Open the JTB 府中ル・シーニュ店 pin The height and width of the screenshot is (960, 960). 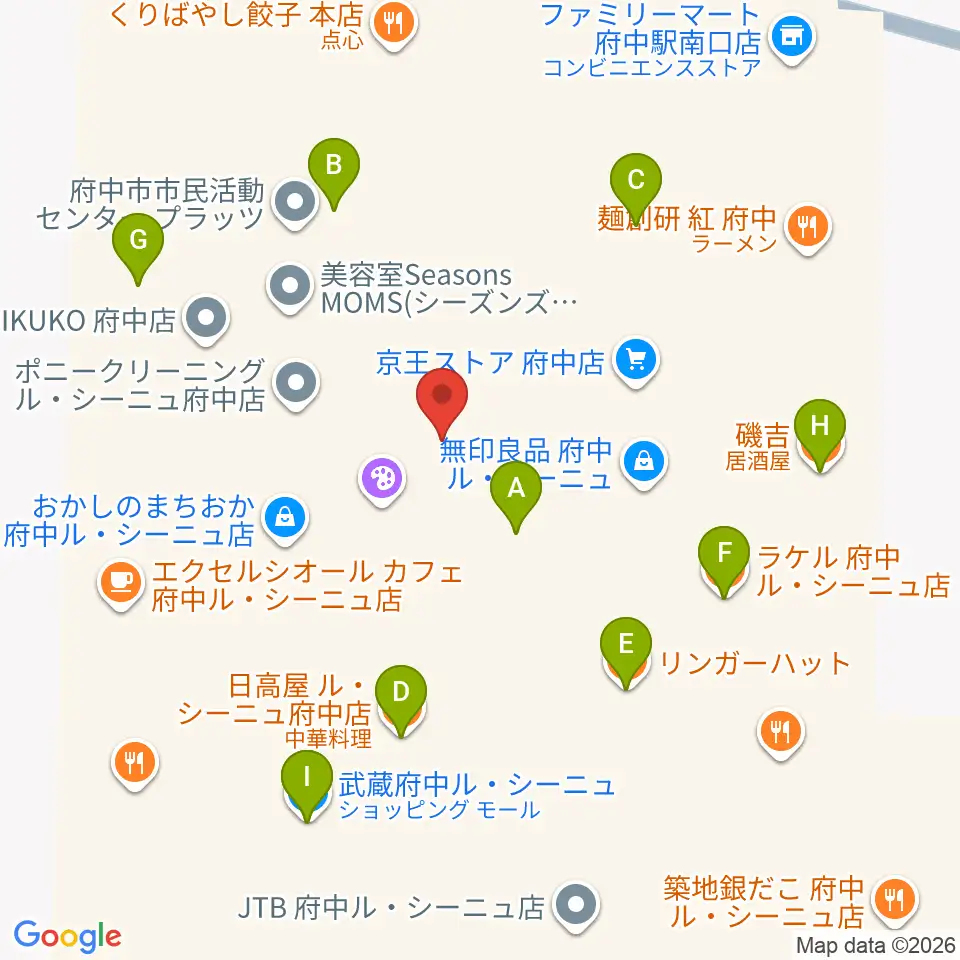(x=576, y=906)
